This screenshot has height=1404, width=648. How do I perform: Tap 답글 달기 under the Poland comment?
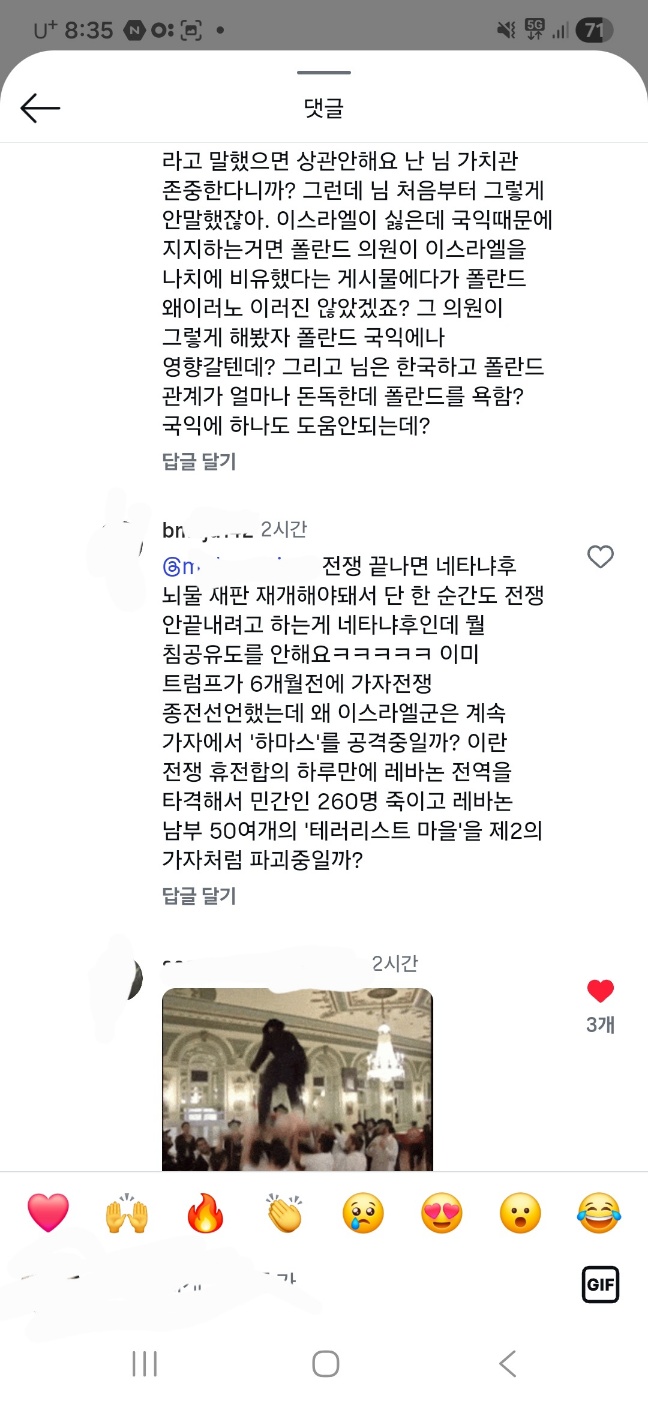click(199, 461)
